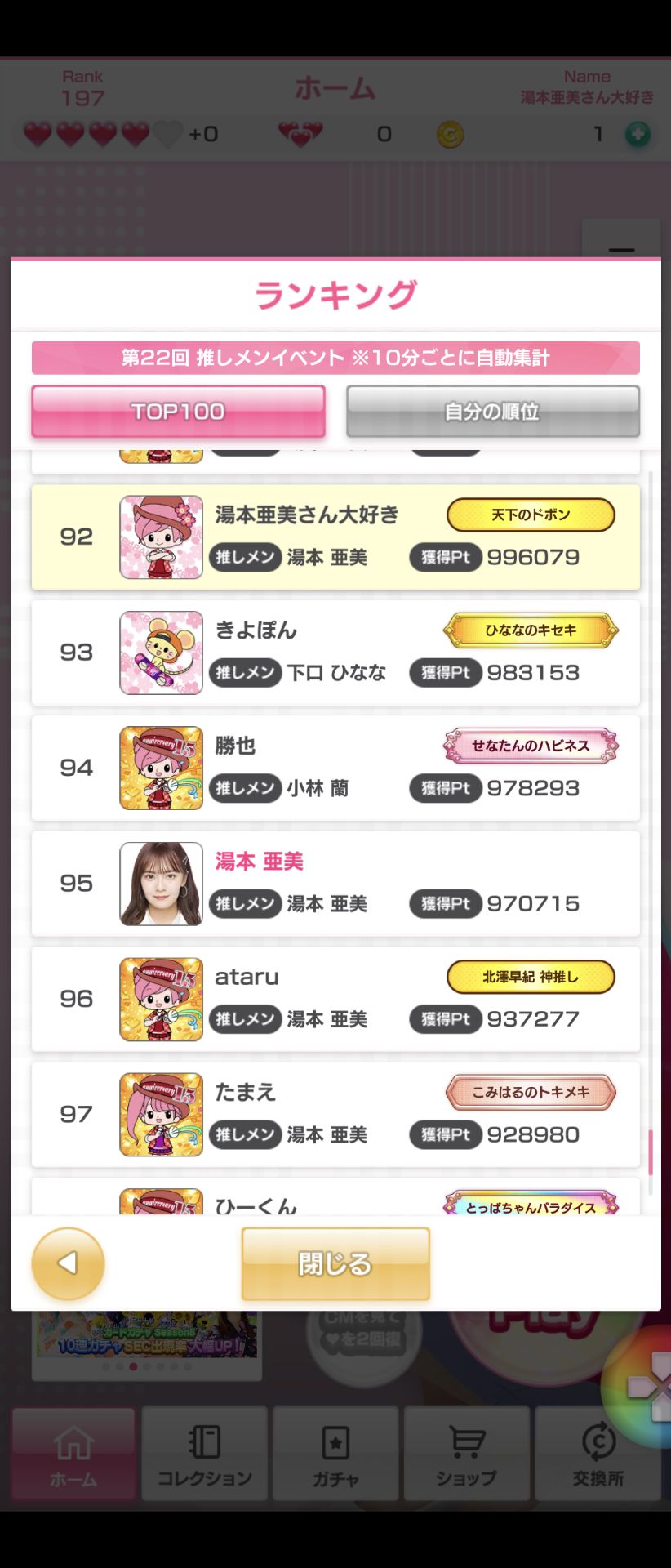Switch to the 自分の順位 ranking tab
This screenshot has height=1568, width=671.
point(491,412)
